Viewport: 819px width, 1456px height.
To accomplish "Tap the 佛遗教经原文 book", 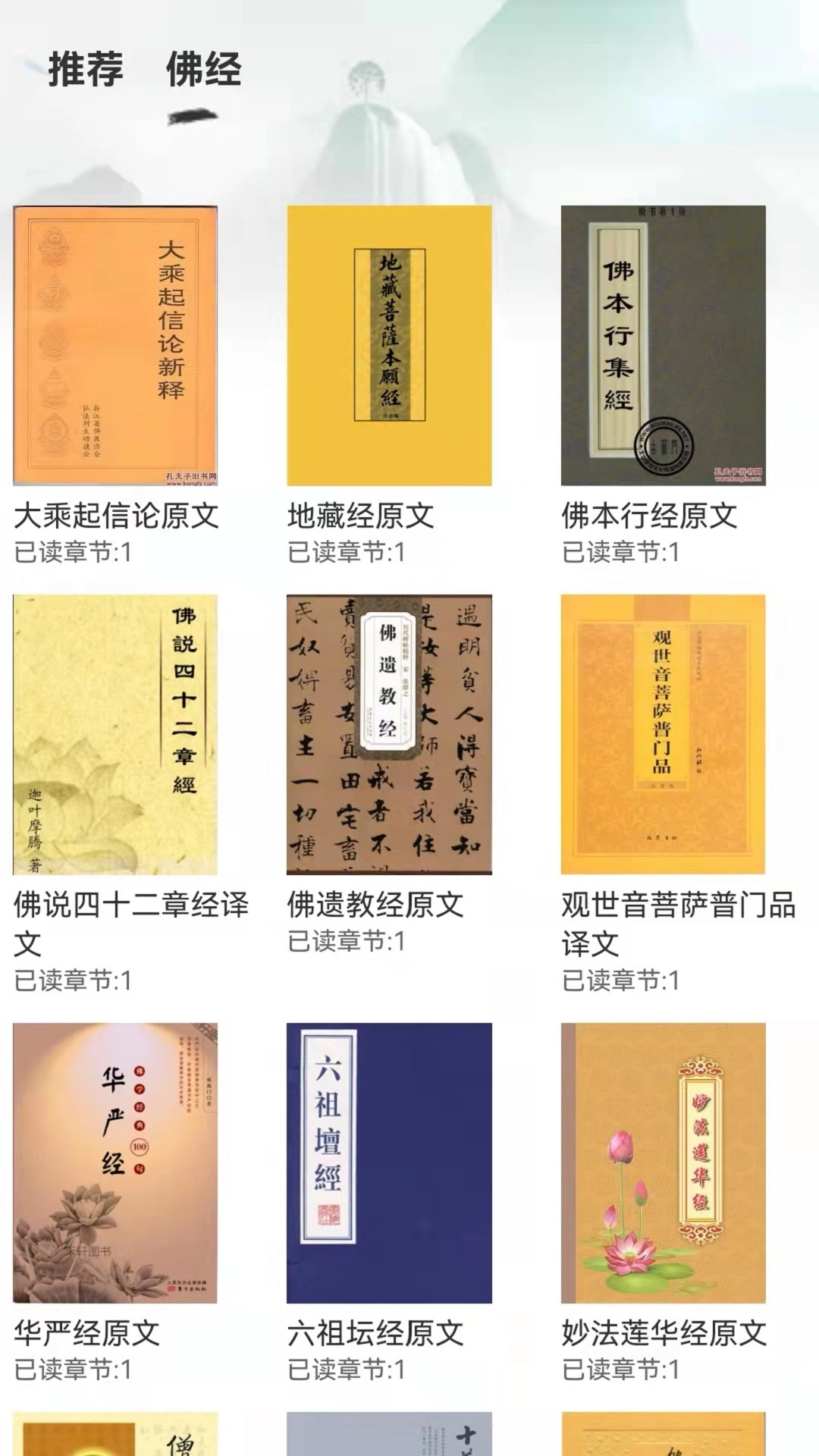I will [x=389, y=734].
